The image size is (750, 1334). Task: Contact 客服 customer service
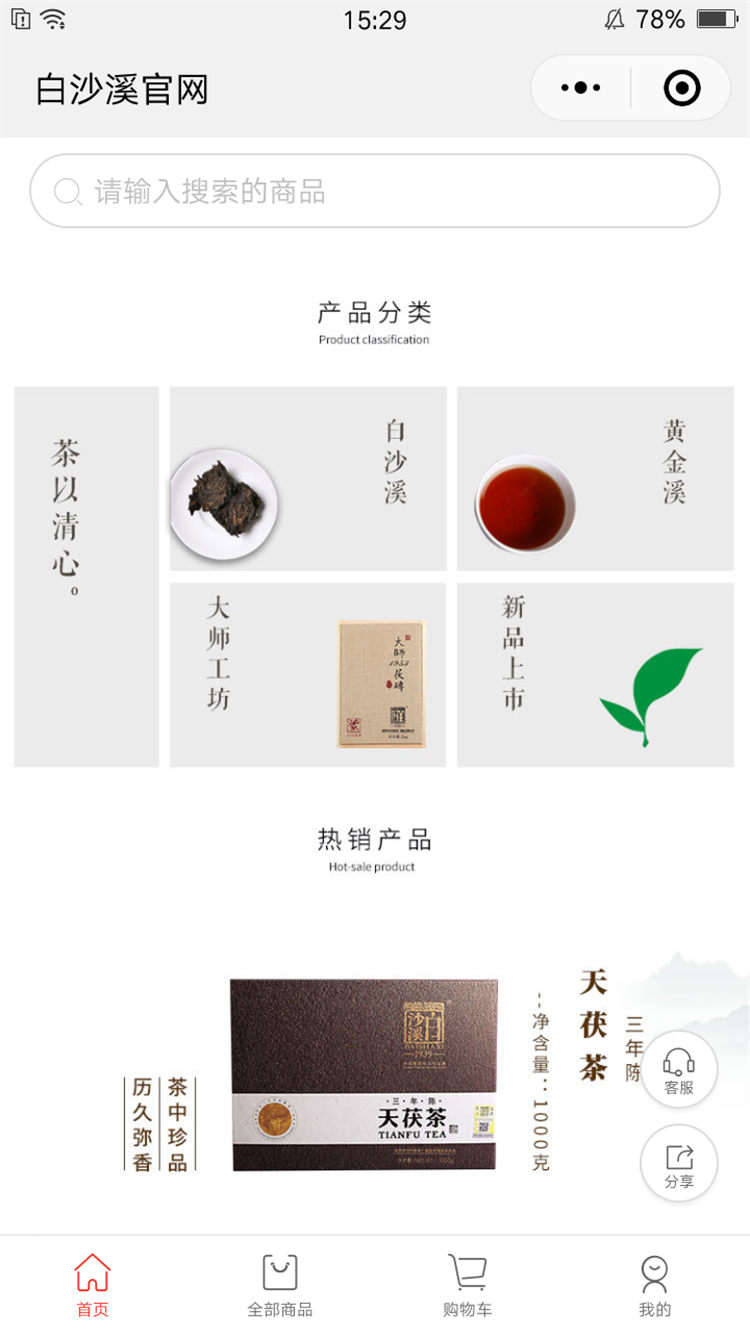point(679,1070)
